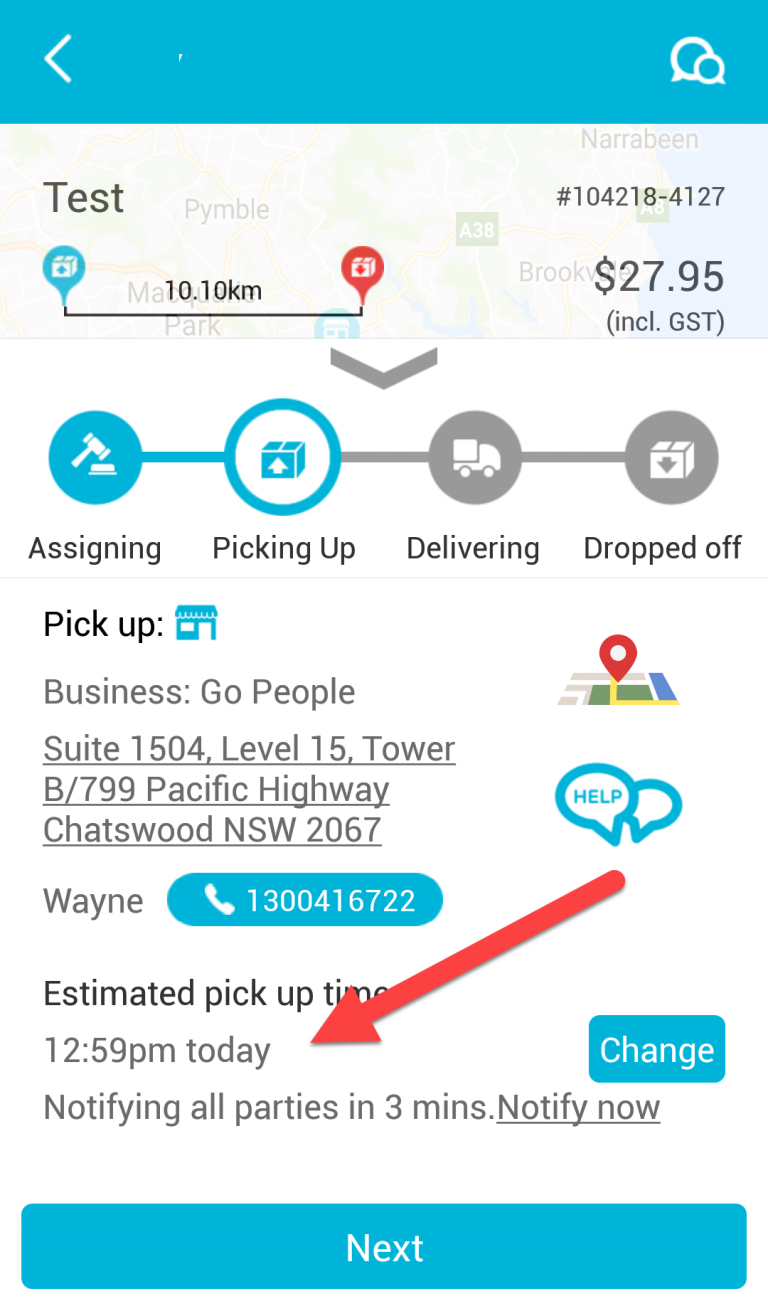The image size is (768, 1311).
Task: Open the HELP chat bubble
Action: (618, 804)
